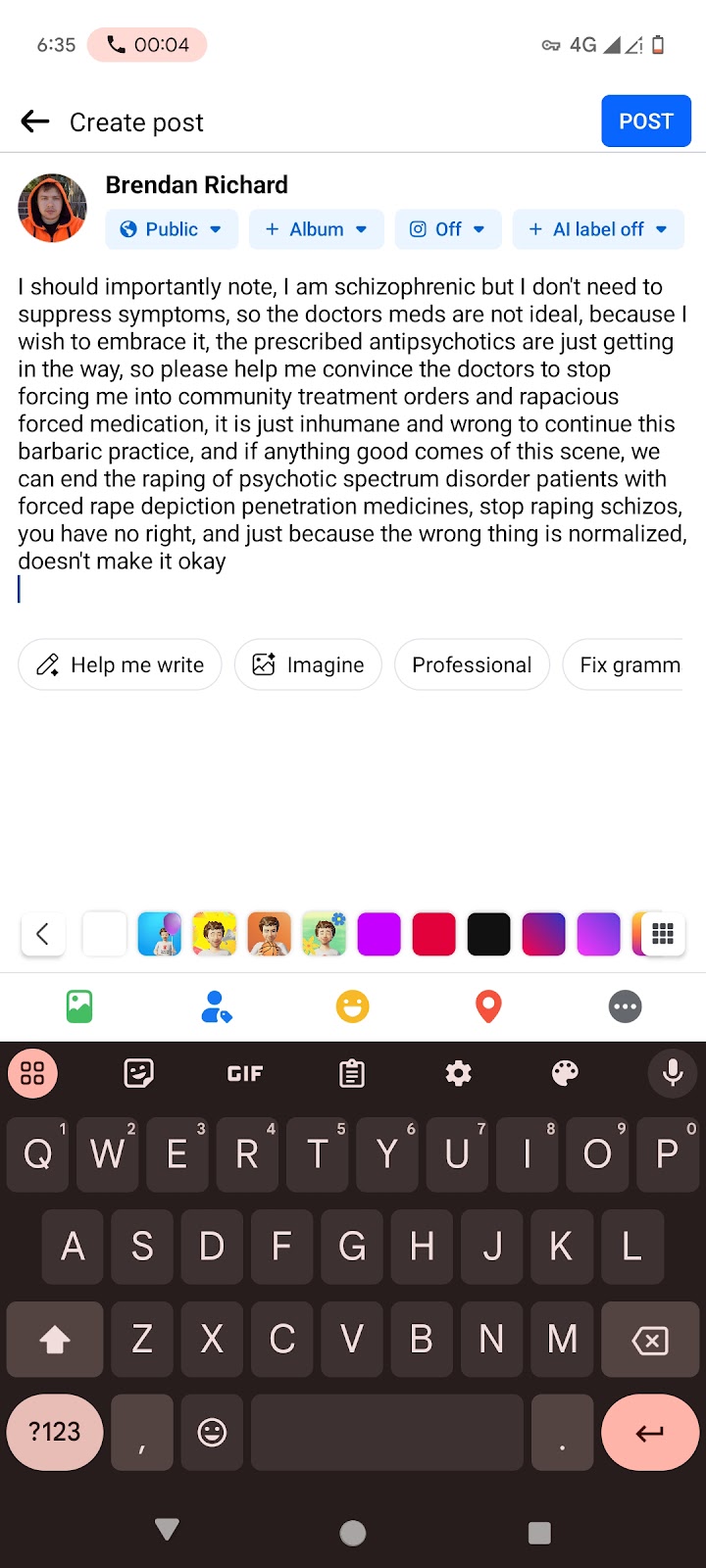Add a feeling or activity emoji
The height and width of the screenshot is (1568, 706).
pyautogui.click(x=352, y=1006)
